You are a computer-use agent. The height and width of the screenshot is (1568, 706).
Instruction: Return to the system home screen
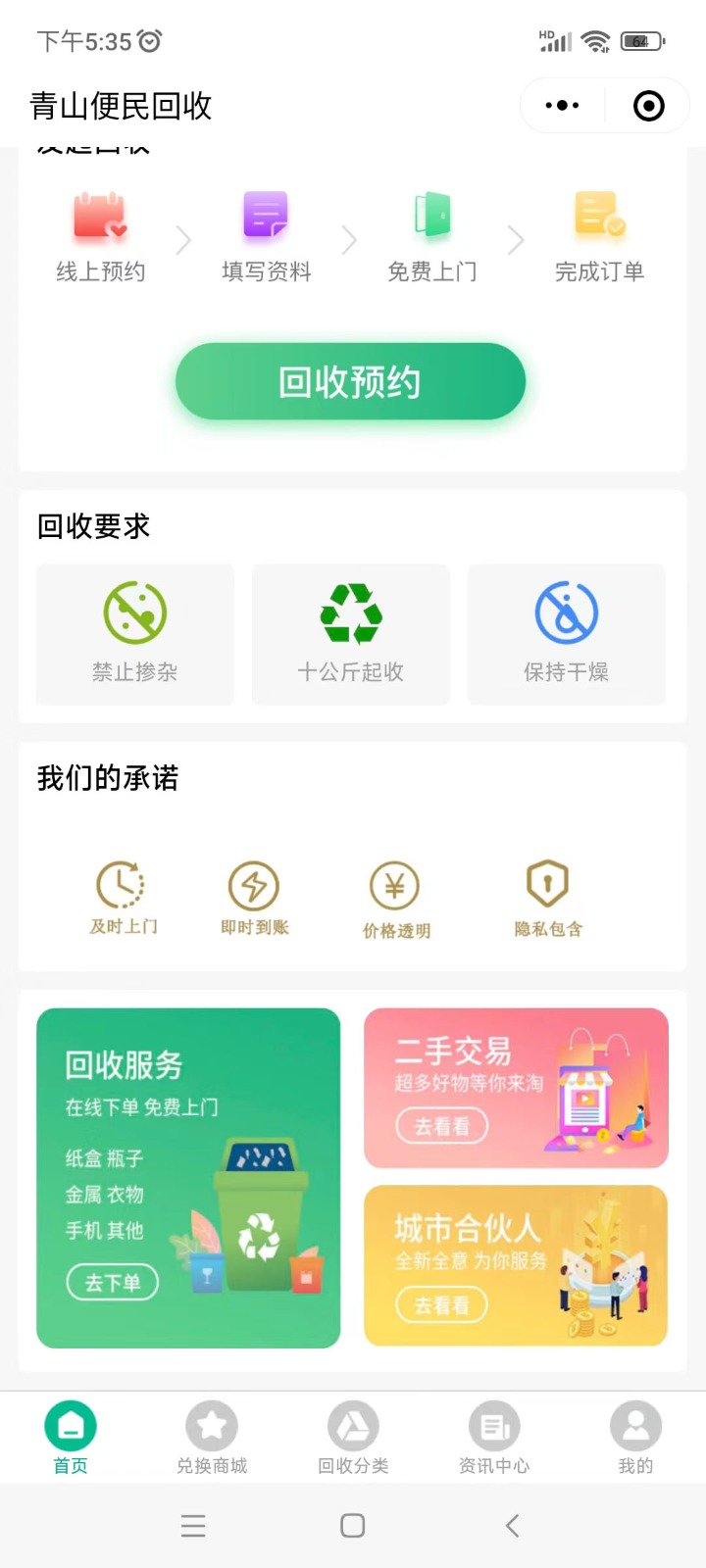point(352,1525)
